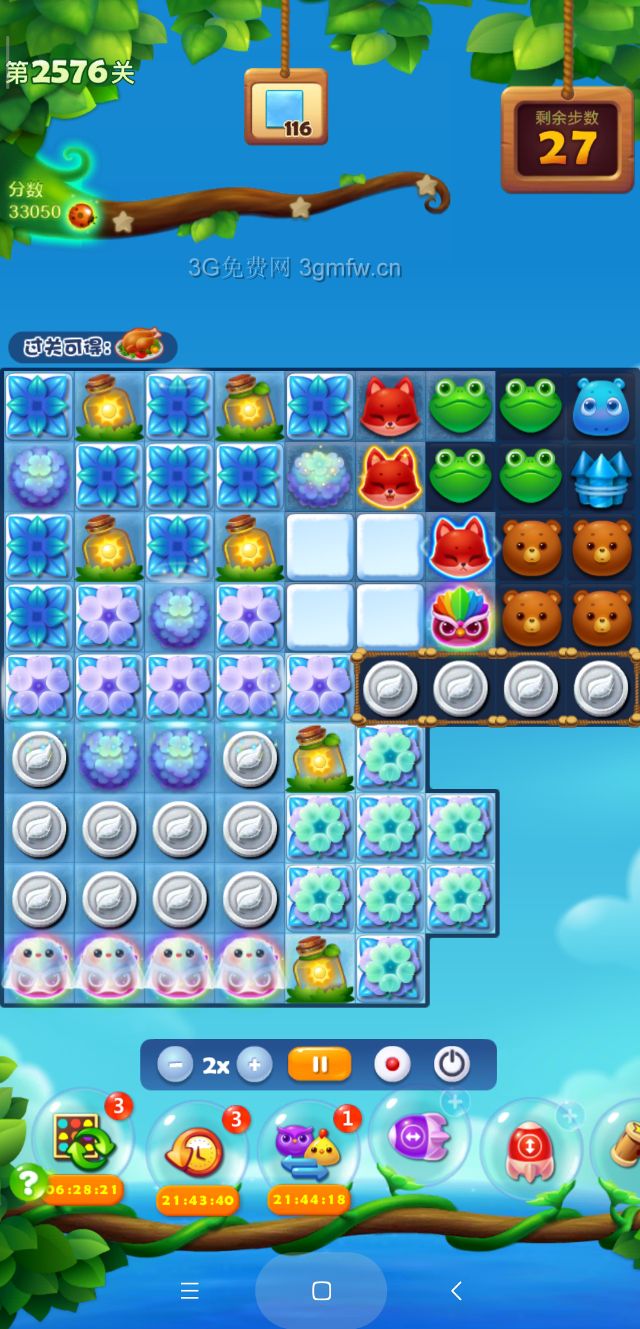Use the board shuffle booster
This screenshot has width=640, height=1329.
click(82, 1143)
